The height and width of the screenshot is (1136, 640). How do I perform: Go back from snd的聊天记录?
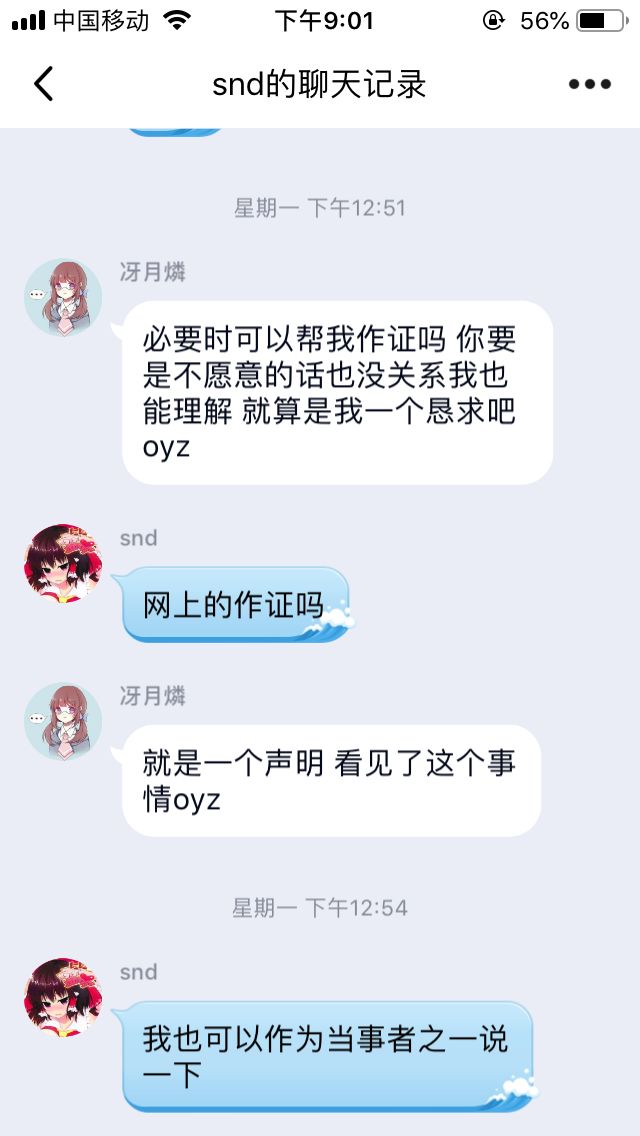[43, 84]
